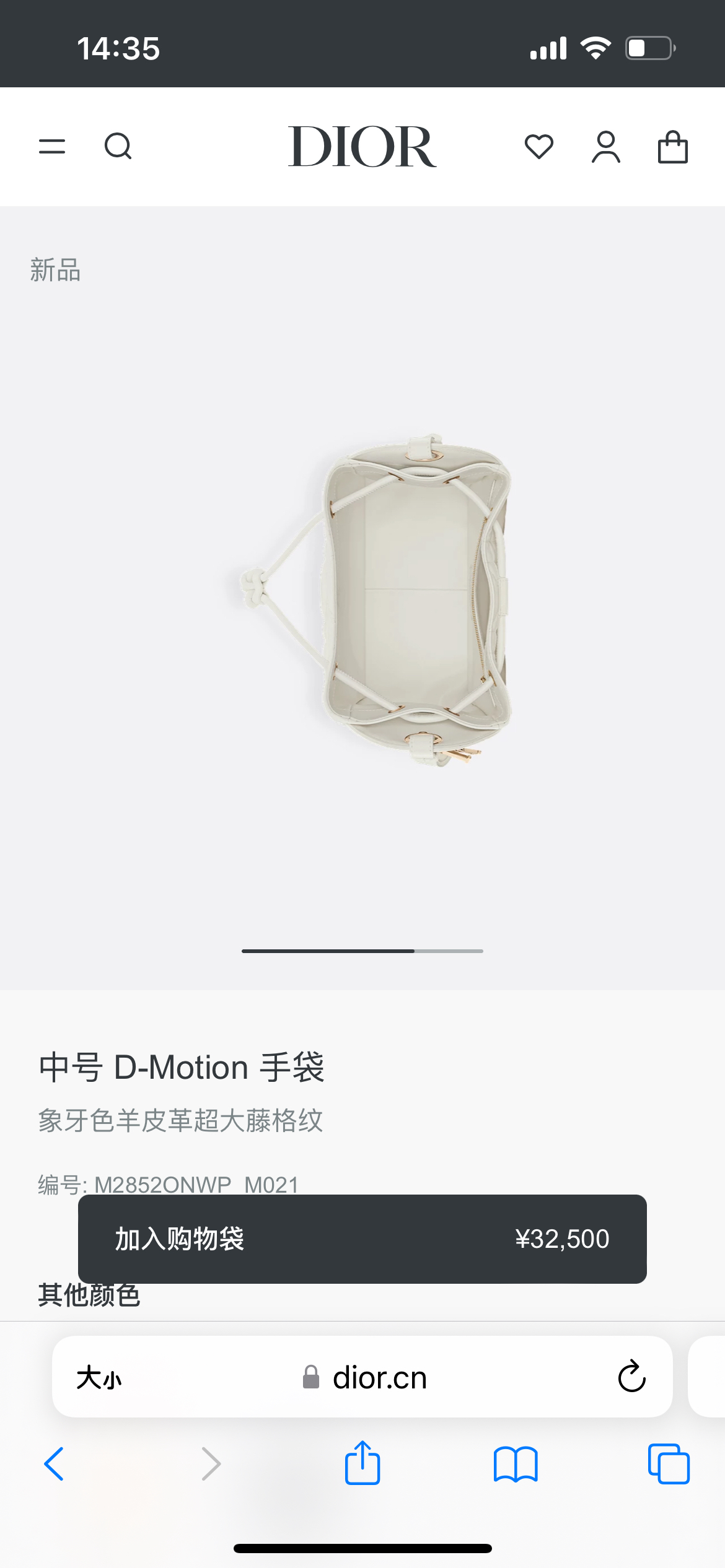Go back to the previous page
725x1568 pixels.
(55, 1464)
